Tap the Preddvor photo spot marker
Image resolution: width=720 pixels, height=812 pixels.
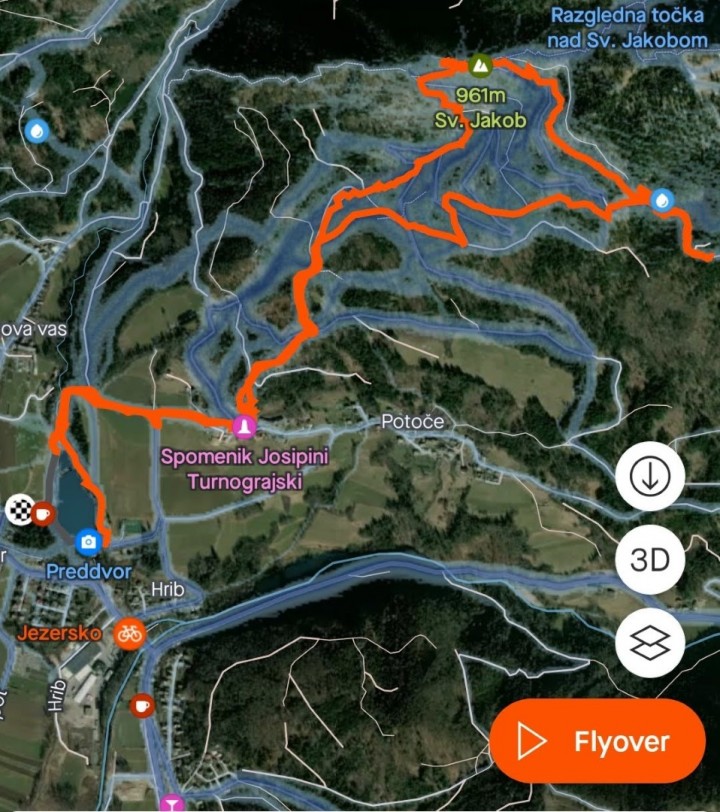[88, 541]
